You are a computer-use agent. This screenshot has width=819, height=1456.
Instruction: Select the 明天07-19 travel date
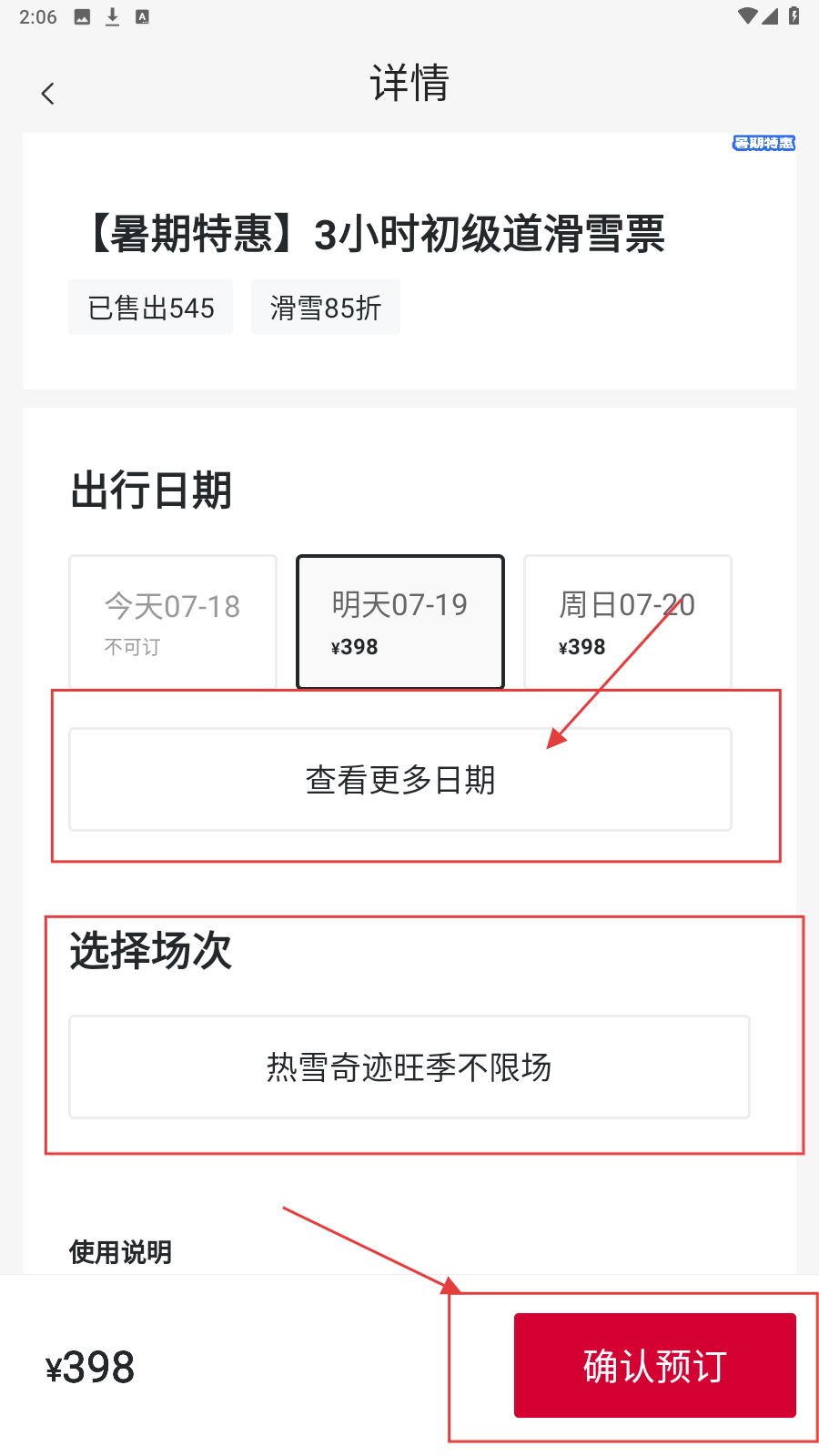pyautogui.click(x=399, y=622)
